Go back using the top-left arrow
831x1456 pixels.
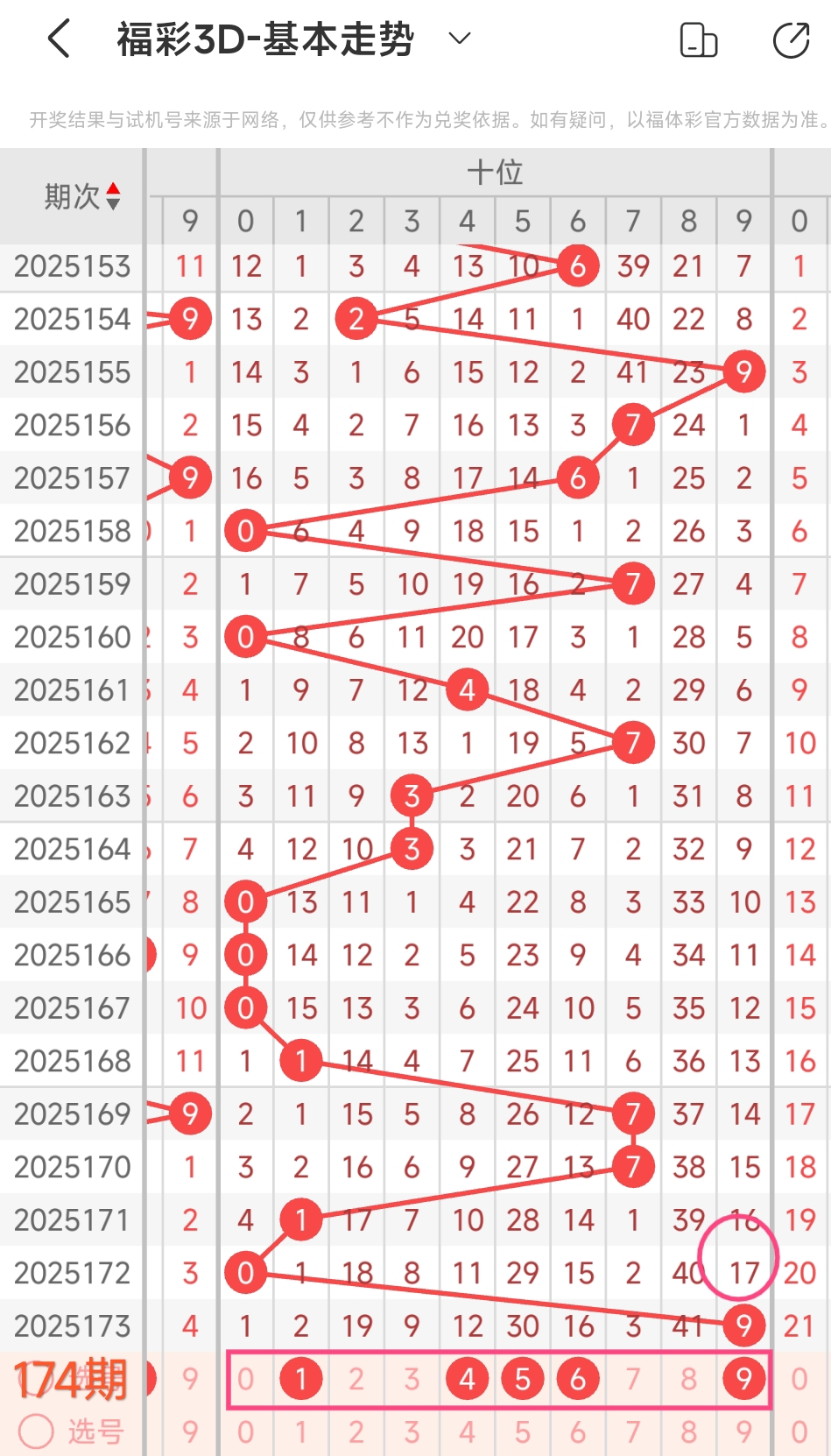tap(59, 39)
